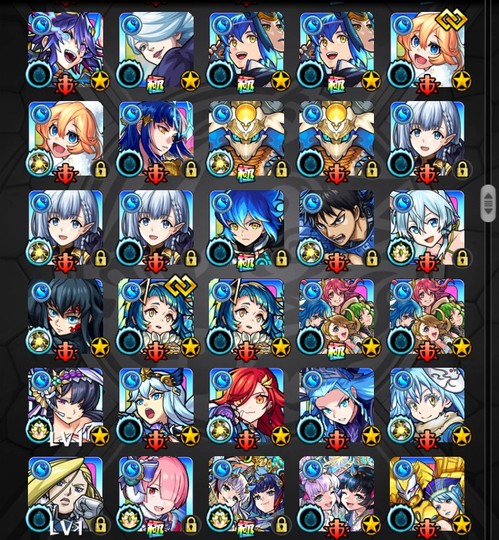499x540 pixels.
Task: Choose the locked orange-haired girl tile
Action: click(x=66, y=139)
